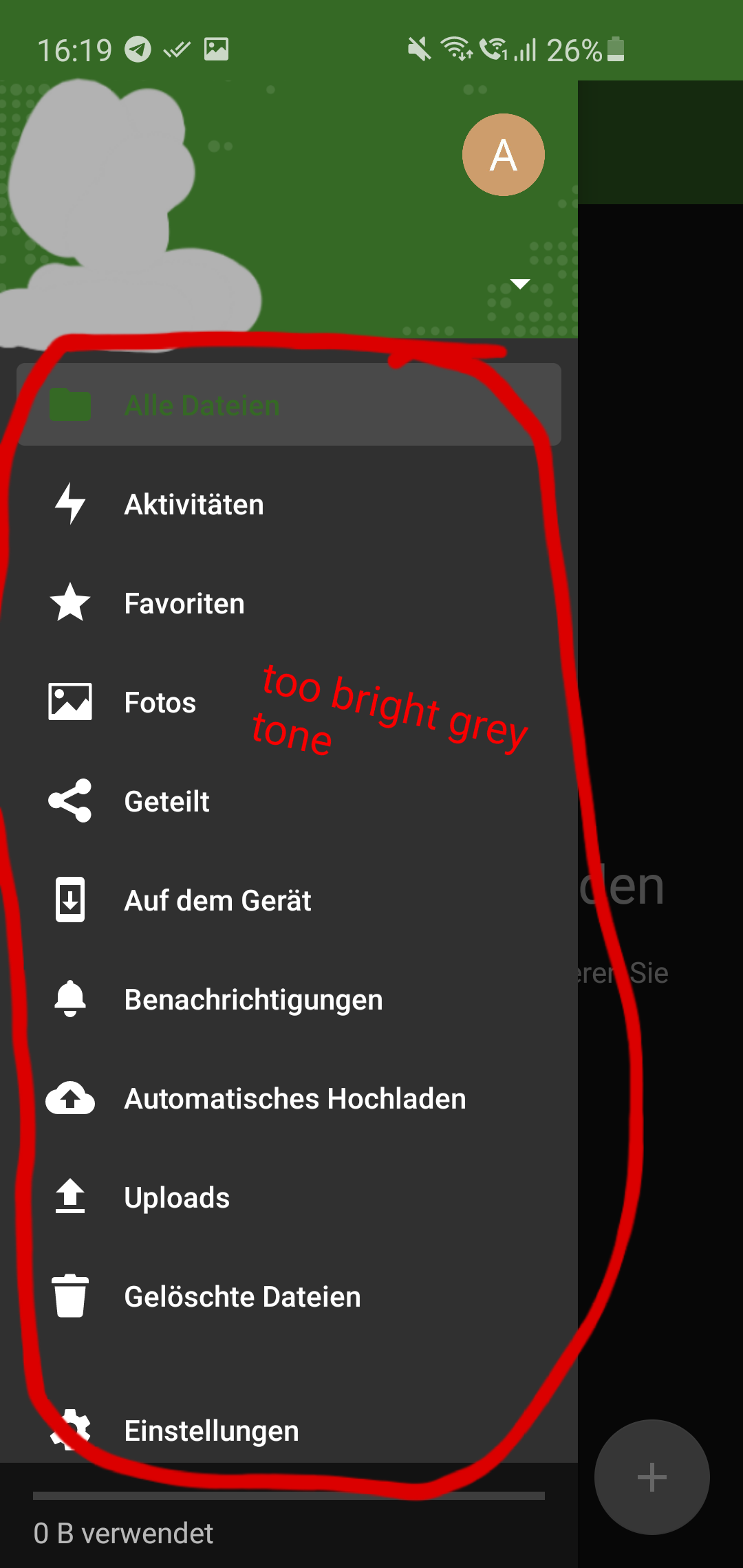
Task: Open Benachrichtigungen
Action: tap(253, 1000)
